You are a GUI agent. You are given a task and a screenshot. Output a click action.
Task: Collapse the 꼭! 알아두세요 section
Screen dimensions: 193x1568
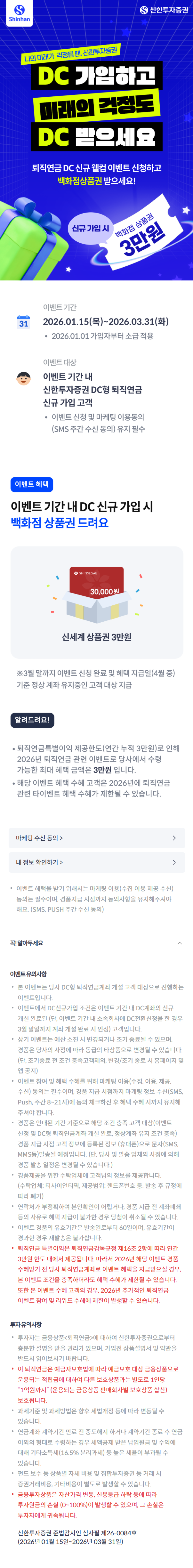click(179, 943)
